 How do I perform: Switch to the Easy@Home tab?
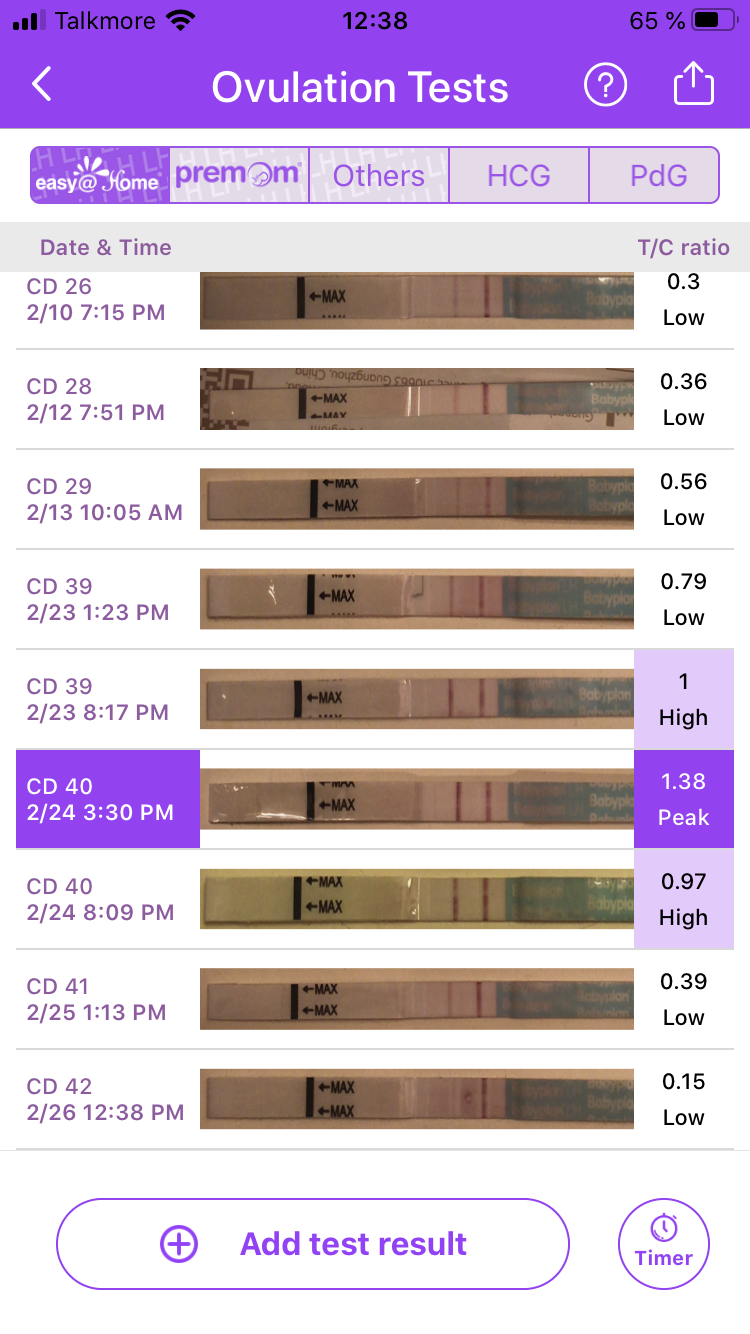pos(99,176)
